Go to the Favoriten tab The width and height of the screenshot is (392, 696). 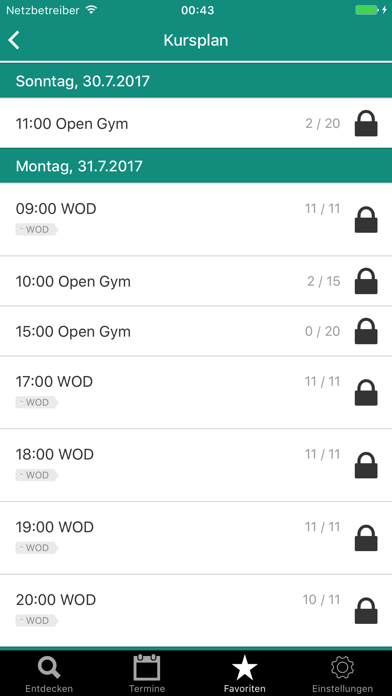pos(245,673)
